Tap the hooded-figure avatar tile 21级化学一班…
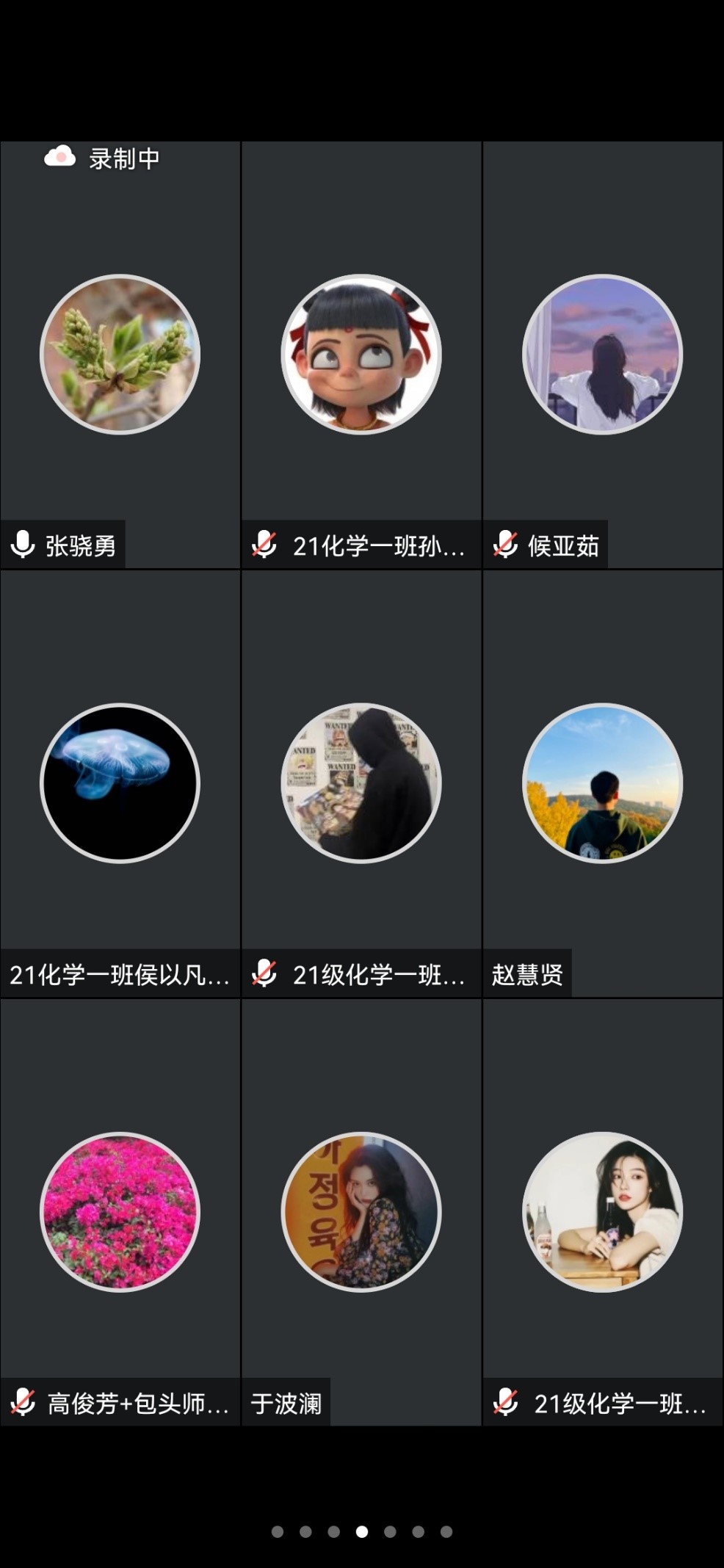This screenshot has height=1568, width=724. pyautogui.click(x=361, y=783)
